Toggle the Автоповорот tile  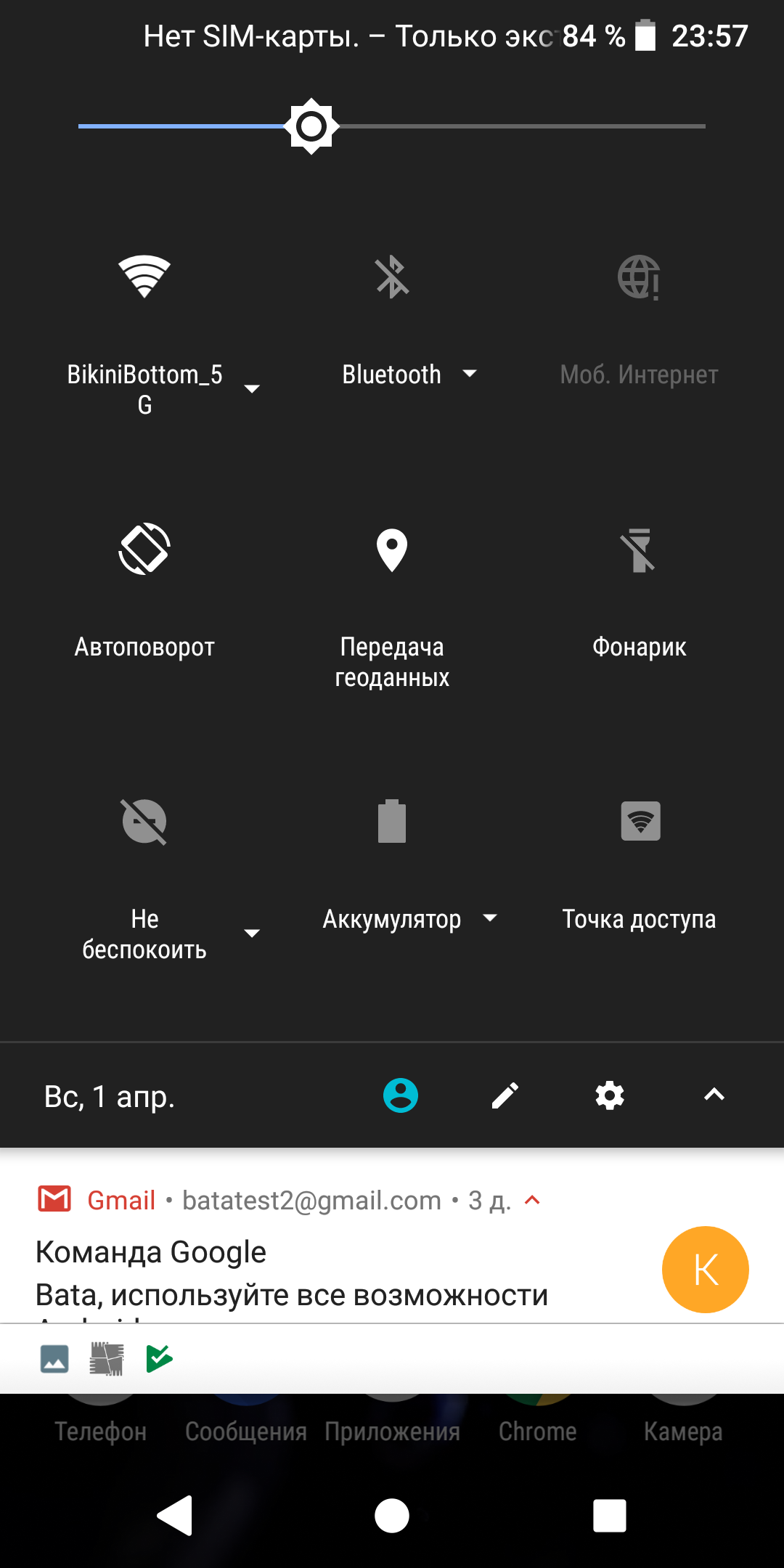[x=144, y=550]
